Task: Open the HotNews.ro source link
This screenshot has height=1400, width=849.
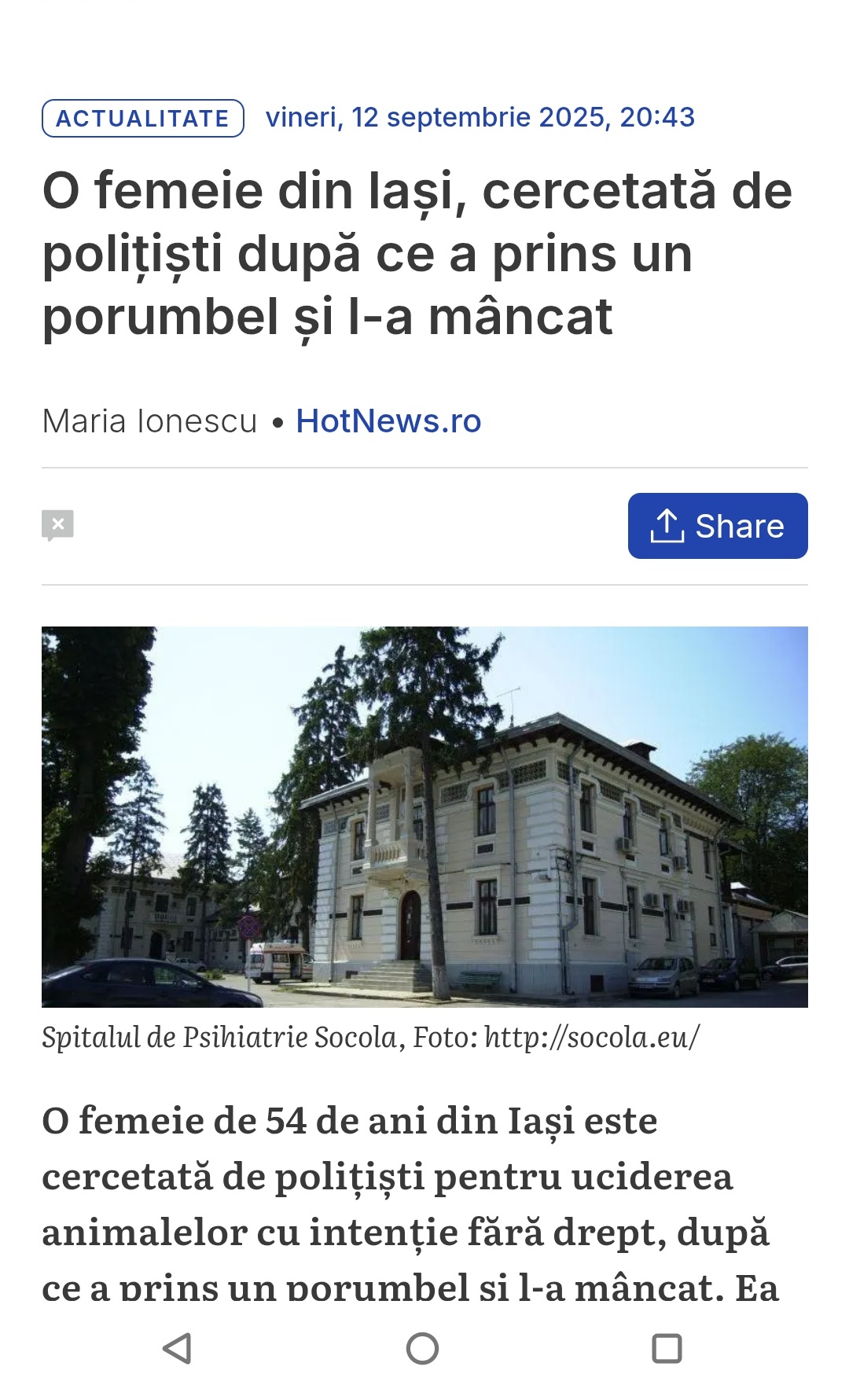Action: (388, 421)
